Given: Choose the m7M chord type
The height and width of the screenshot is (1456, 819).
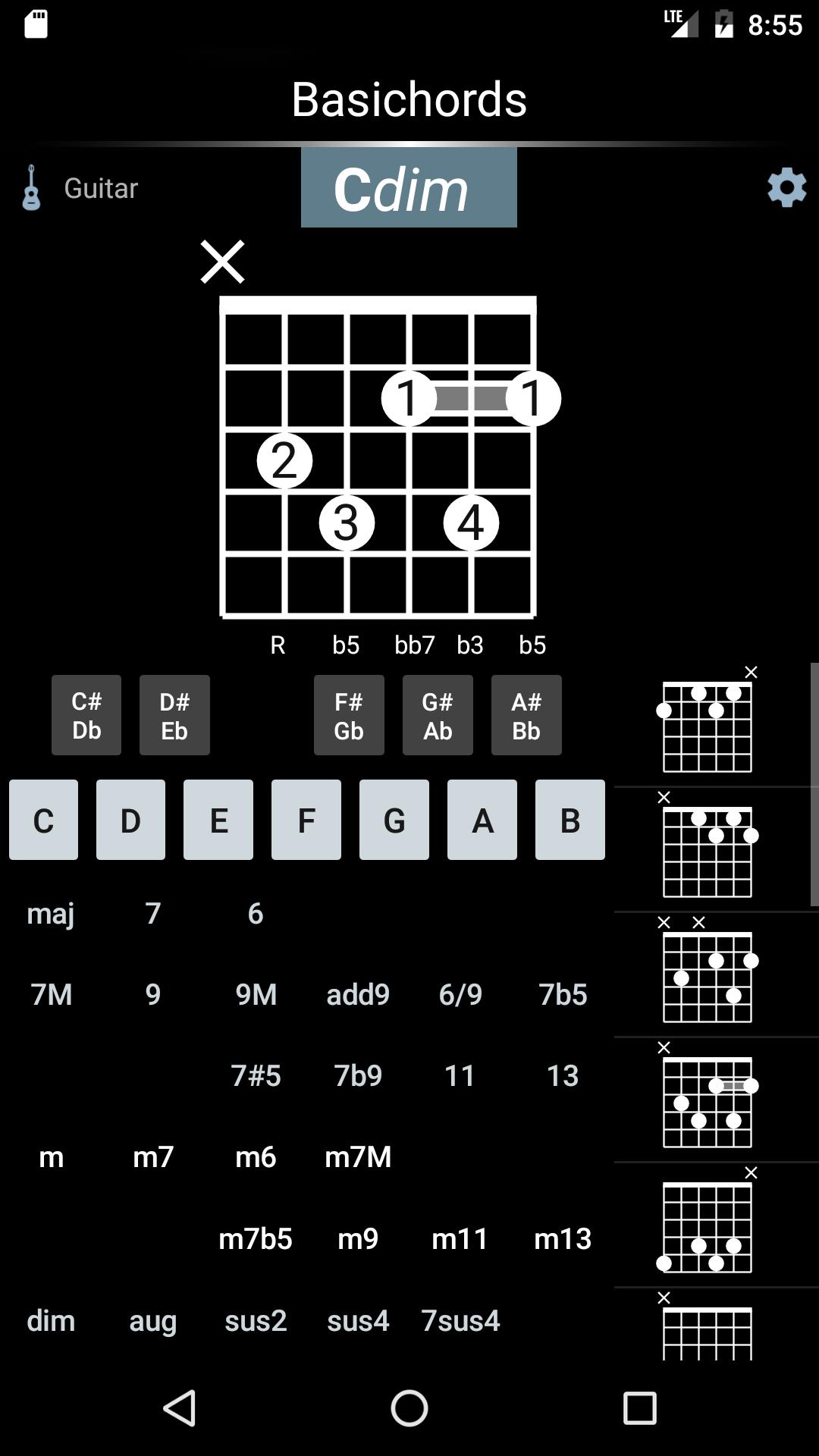Looking at the screenshot, I should point(358,1156).
